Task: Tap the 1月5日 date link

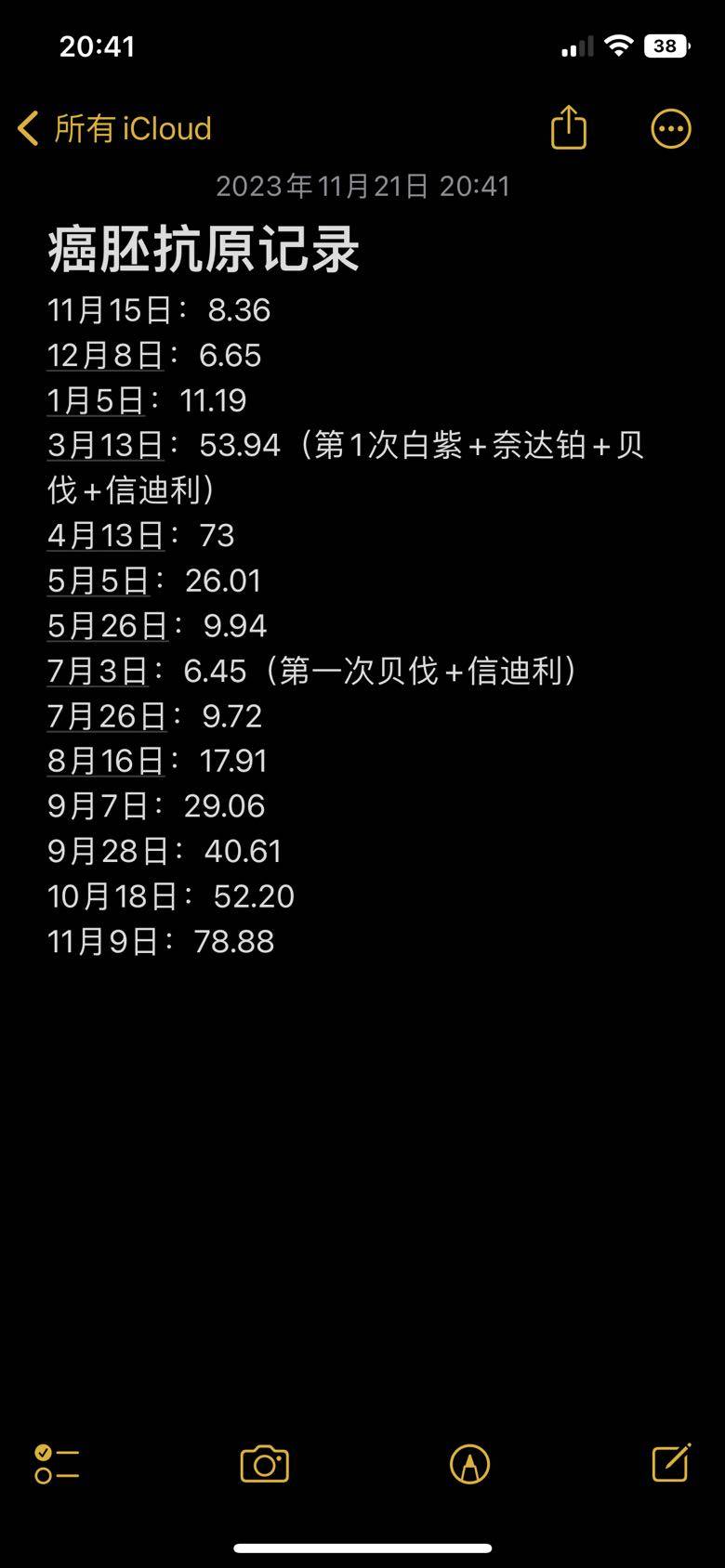Action: point(97,400)
